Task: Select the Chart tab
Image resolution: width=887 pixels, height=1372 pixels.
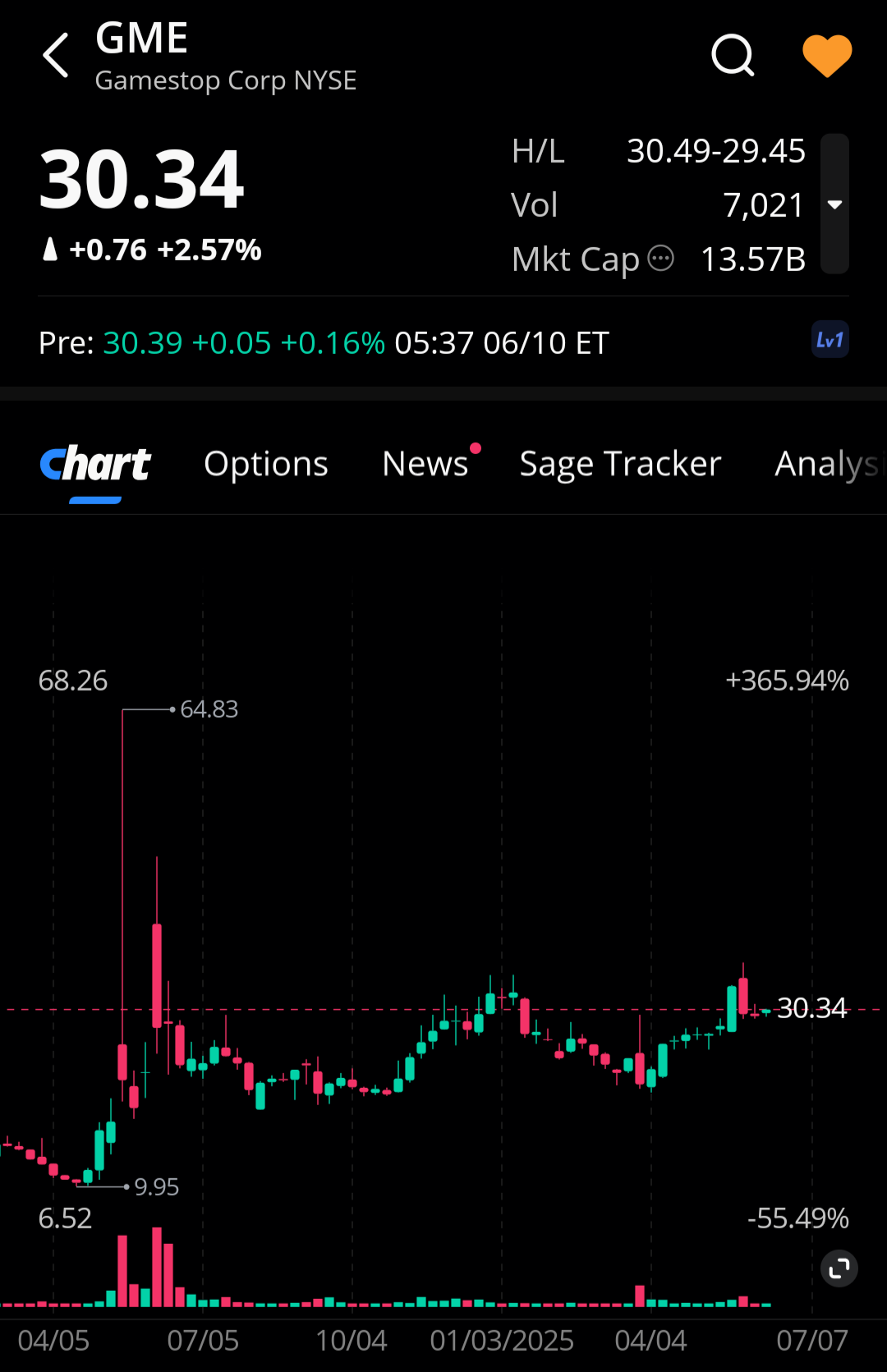Action: point(95,464)
